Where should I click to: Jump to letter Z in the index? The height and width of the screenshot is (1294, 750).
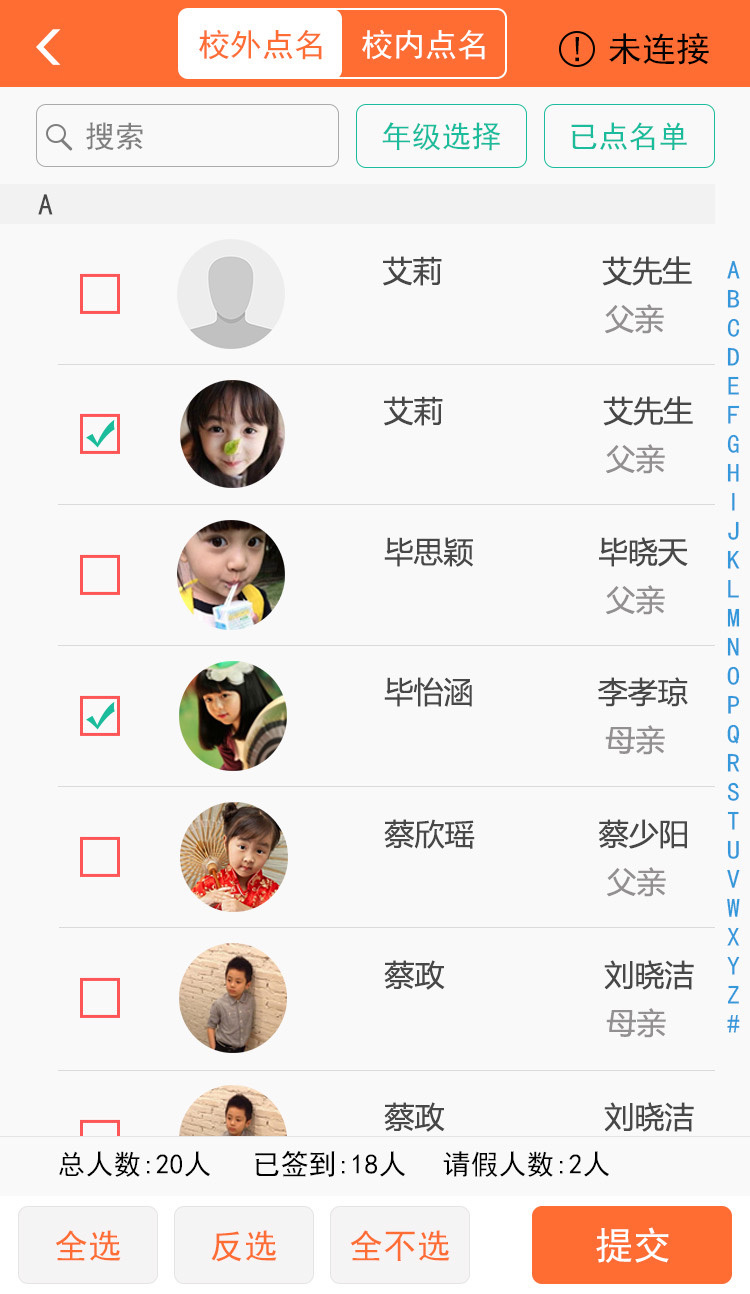tap(733, 995)
